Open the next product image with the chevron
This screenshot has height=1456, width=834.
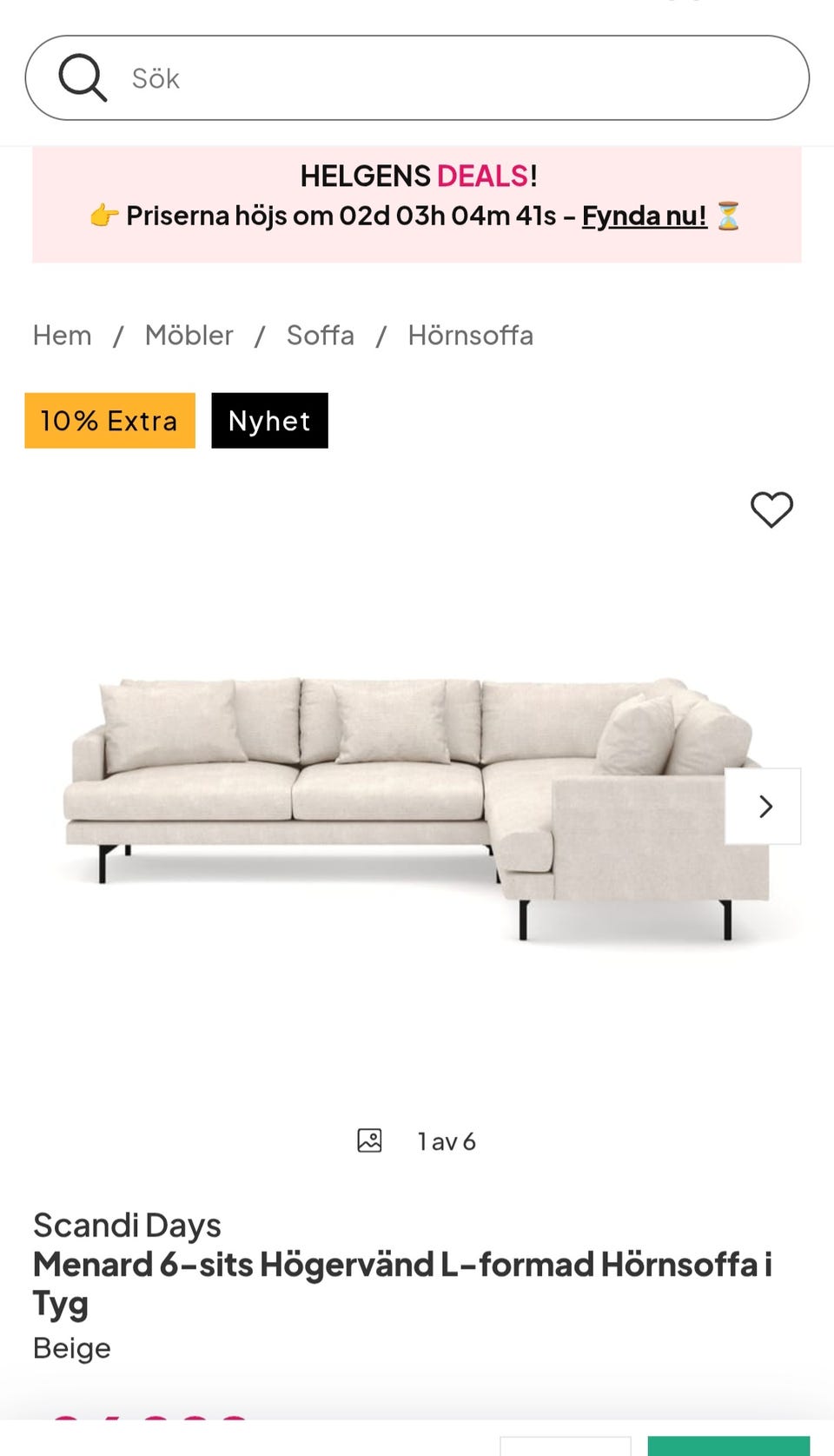[x=765, y=807]
